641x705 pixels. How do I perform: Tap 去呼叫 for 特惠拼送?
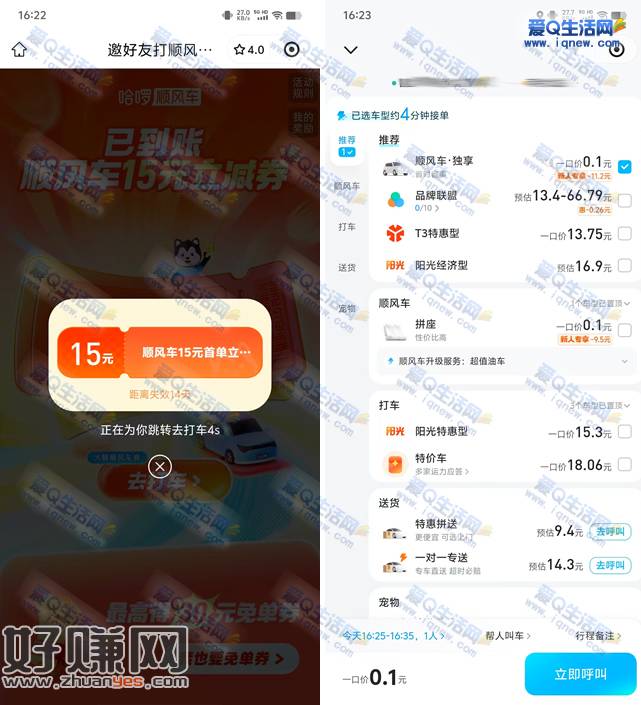(x=609, y=531)
